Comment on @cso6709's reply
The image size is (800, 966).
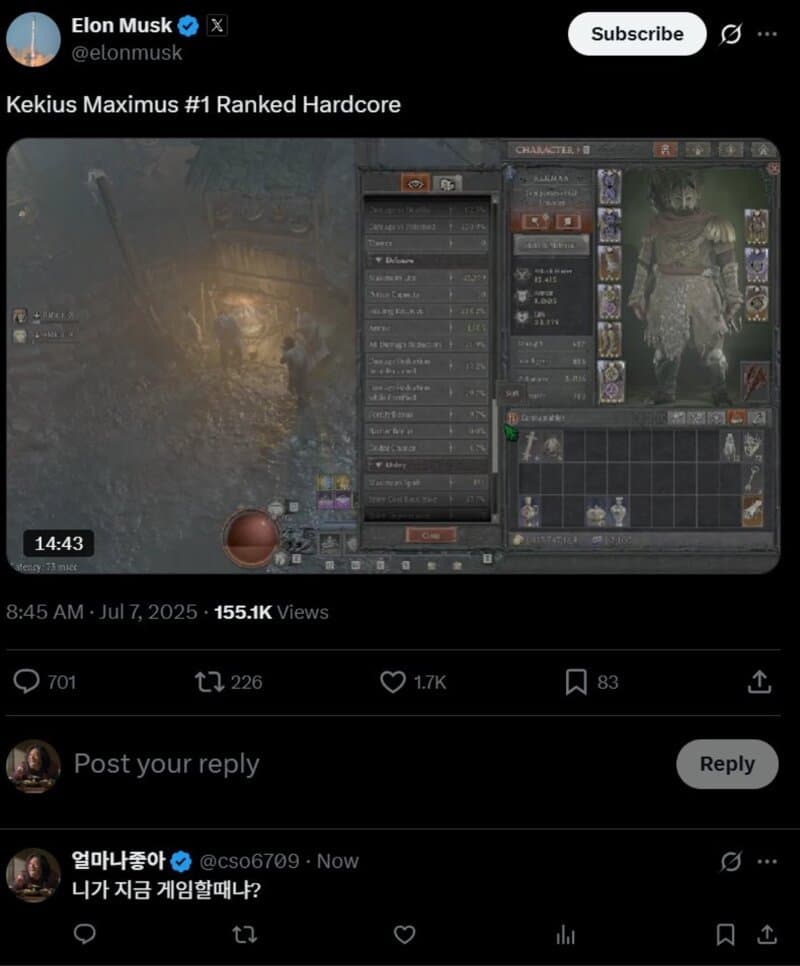tap(86, 934)
